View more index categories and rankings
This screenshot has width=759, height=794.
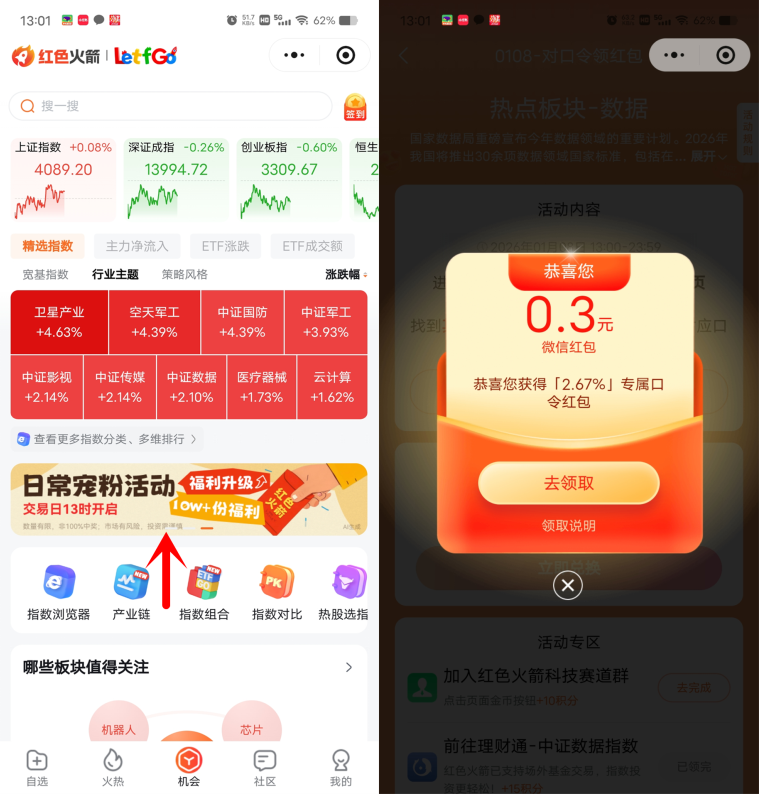point(108,438)
